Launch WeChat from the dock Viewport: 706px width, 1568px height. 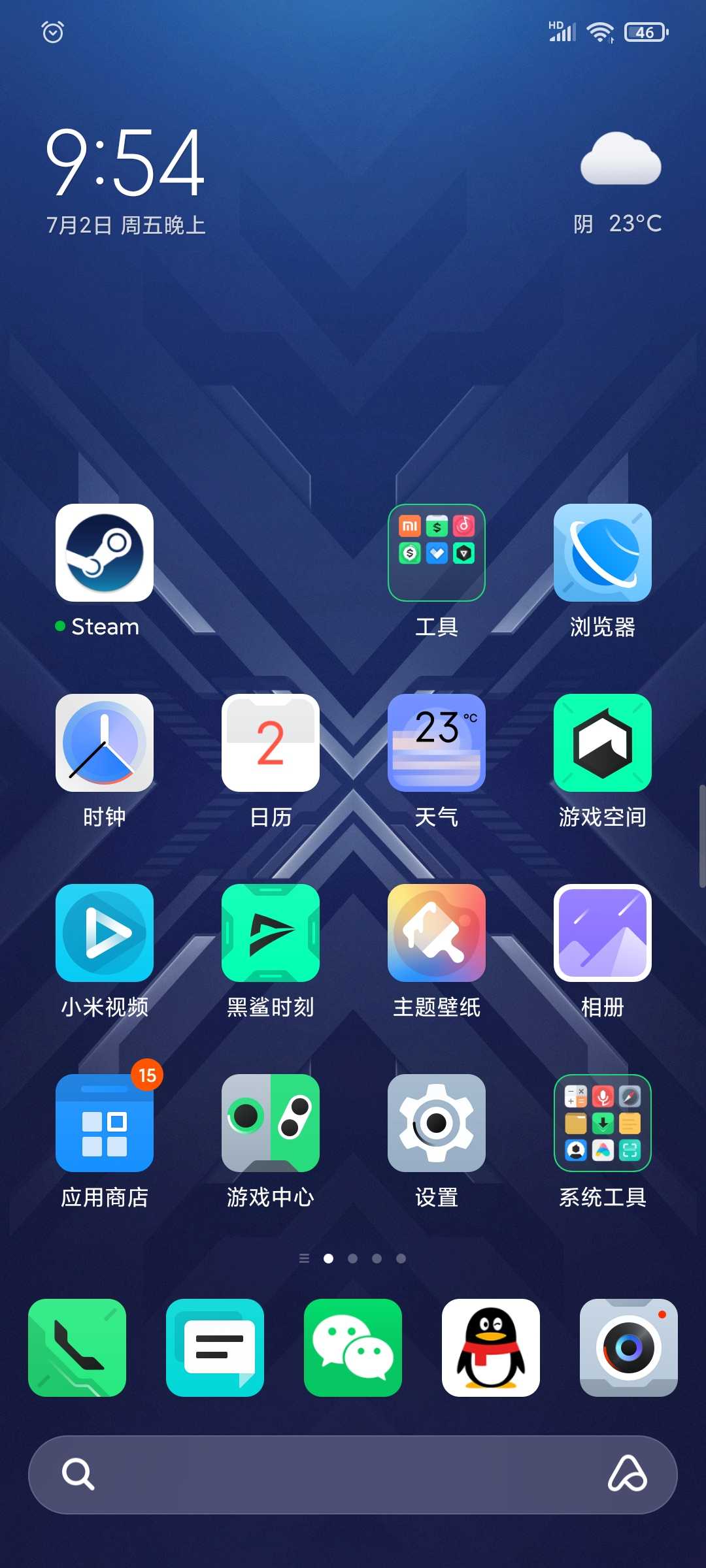click(353, 1348)
